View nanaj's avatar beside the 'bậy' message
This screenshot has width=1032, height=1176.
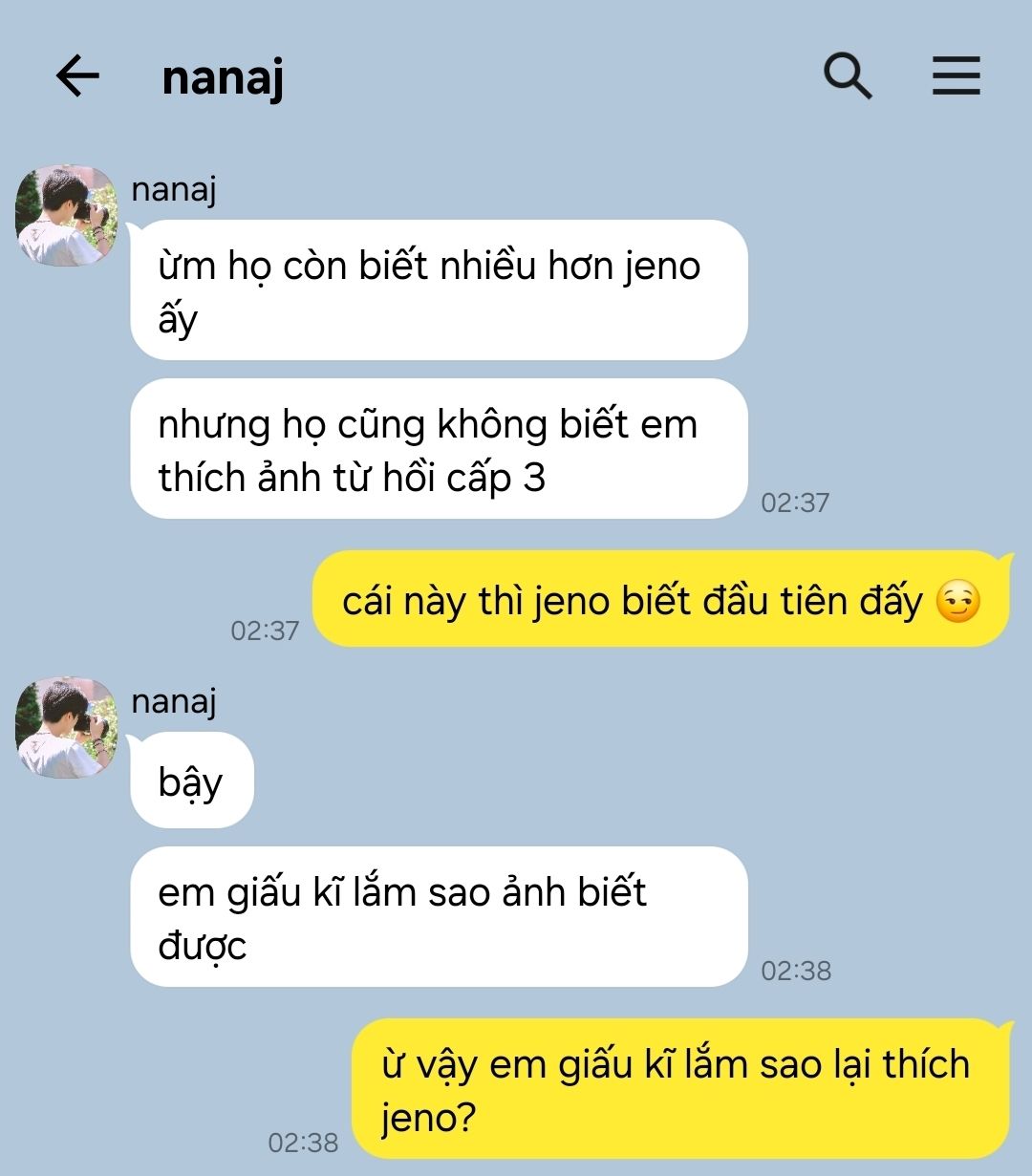(66, 727)
